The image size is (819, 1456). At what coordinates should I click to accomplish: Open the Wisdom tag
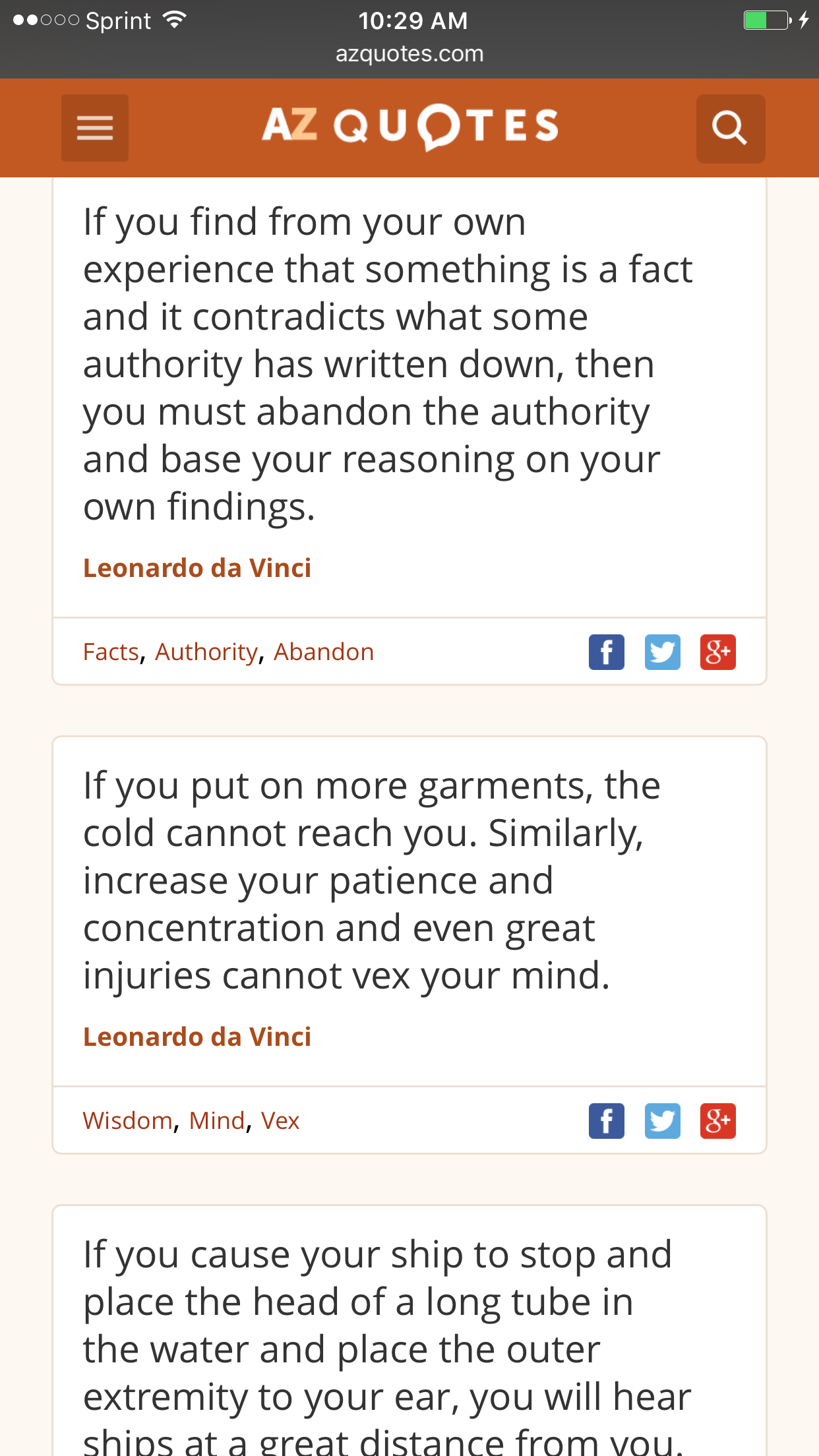(128, 1121)
